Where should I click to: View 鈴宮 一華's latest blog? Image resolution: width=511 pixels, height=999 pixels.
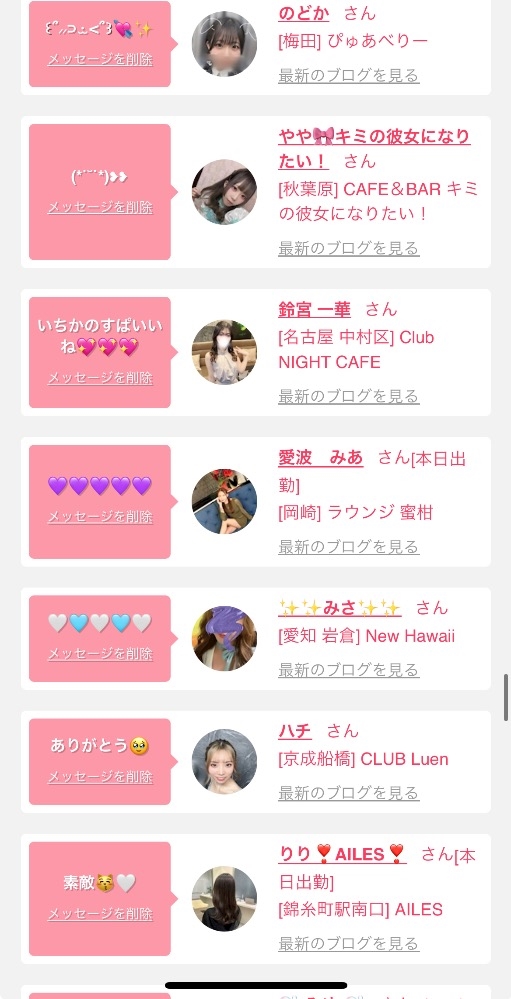pos(349,396)
